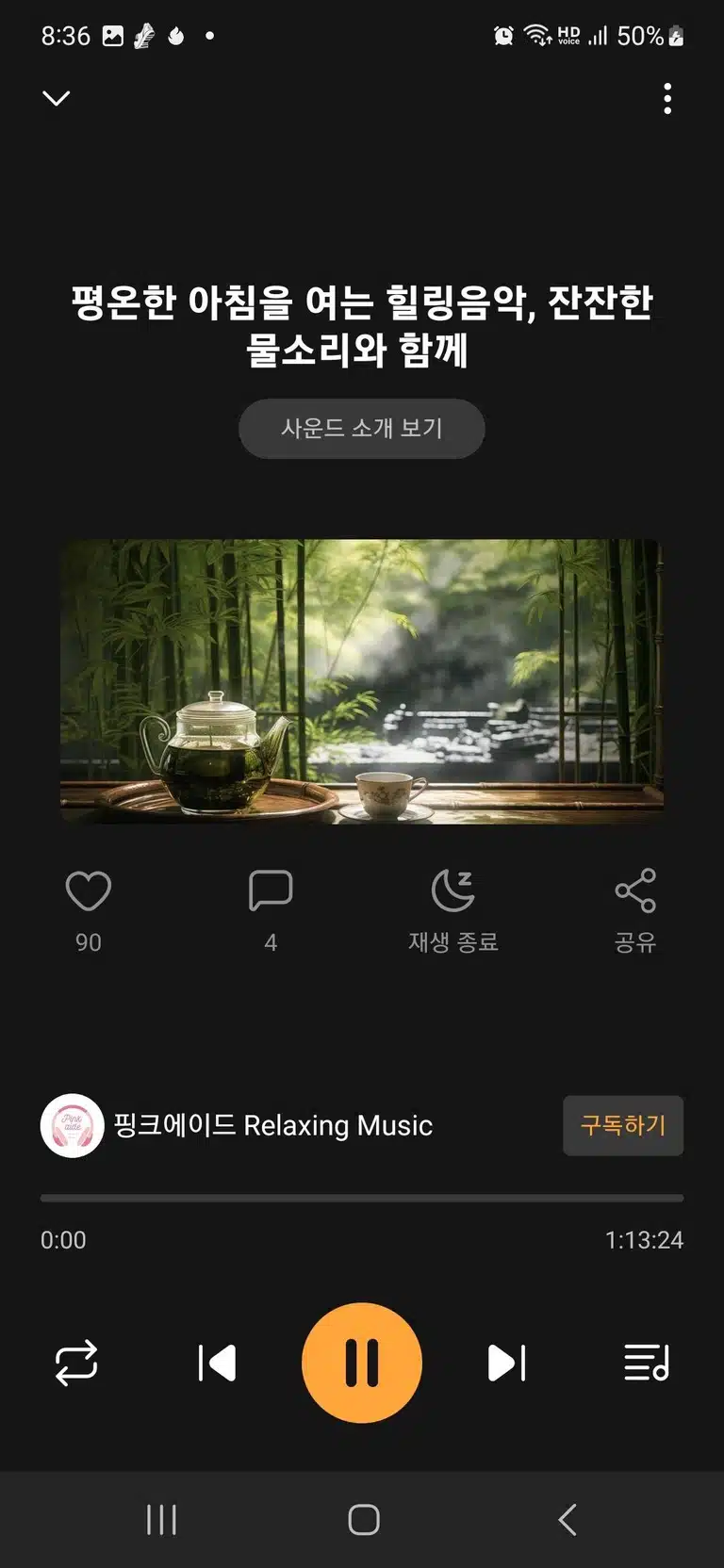This screenshot has width=724, height=1568.
Task: Set the 재생 종료 sleep timer
Action: pos(453,910)
